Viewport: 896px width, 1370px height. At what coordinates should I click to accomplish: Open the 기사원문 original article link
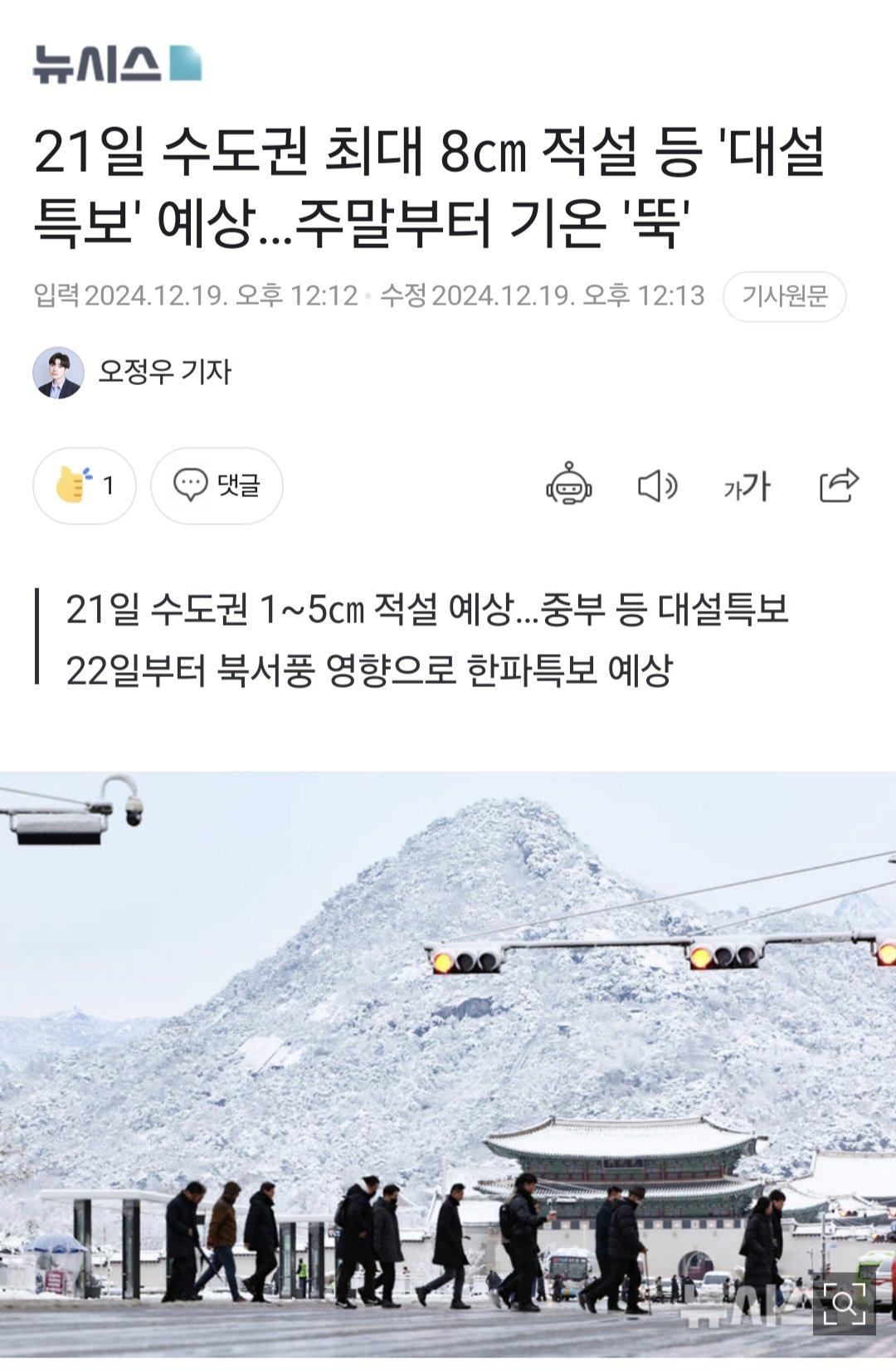pyautogui.click(x=784, y=296)
